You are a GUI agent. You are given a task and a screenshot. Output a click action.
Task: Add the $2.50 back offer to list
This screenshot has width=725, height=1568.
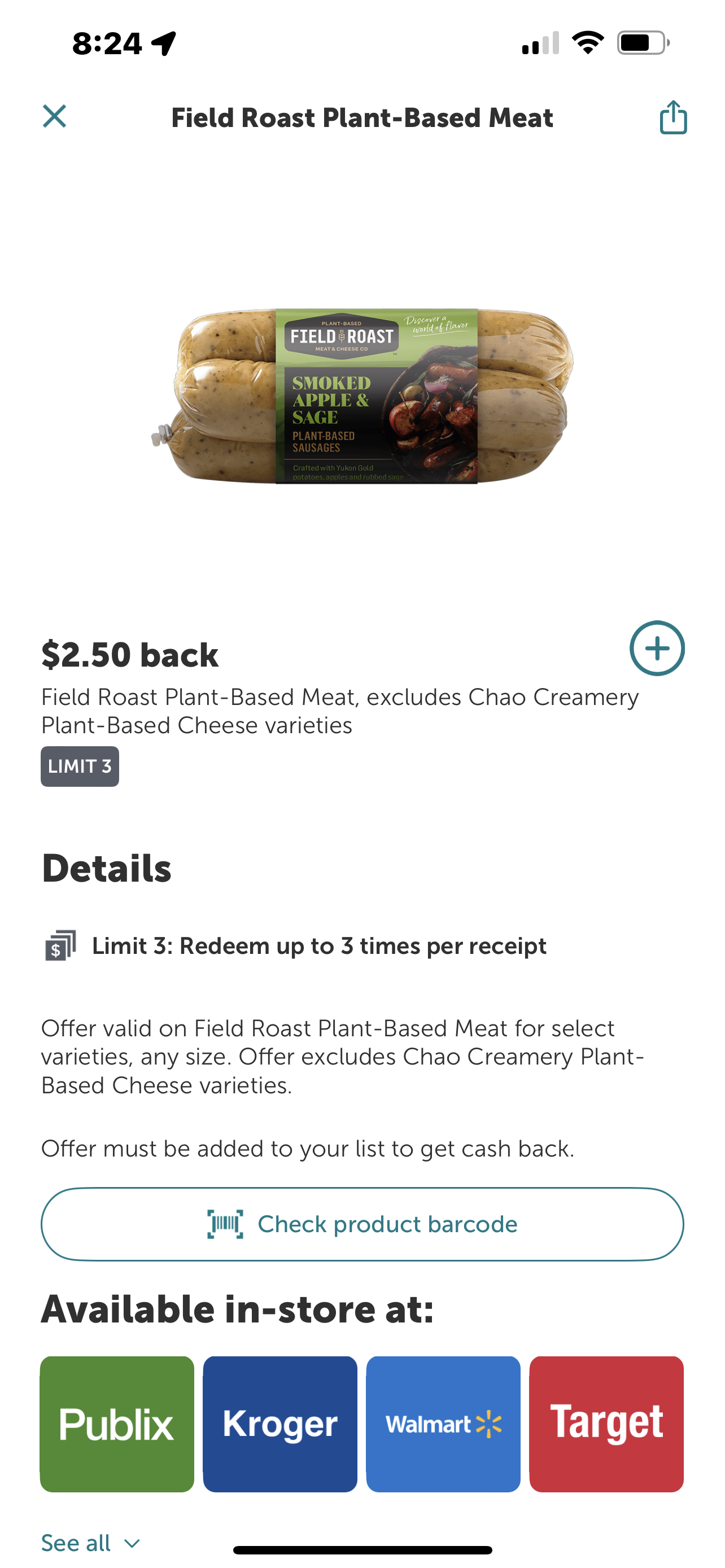click(x=656, y=649)
